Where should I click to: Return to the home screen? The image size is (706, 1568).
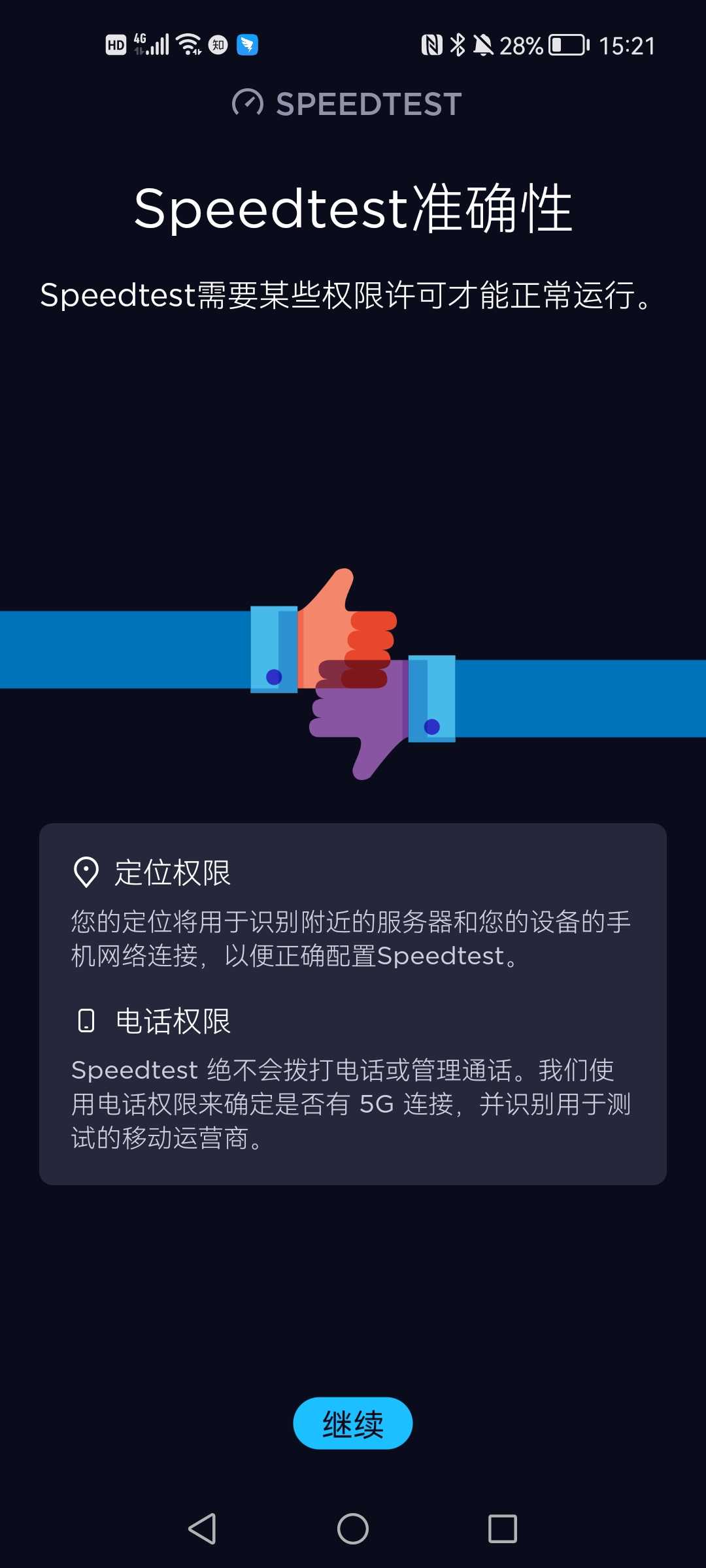[353, 1529]
